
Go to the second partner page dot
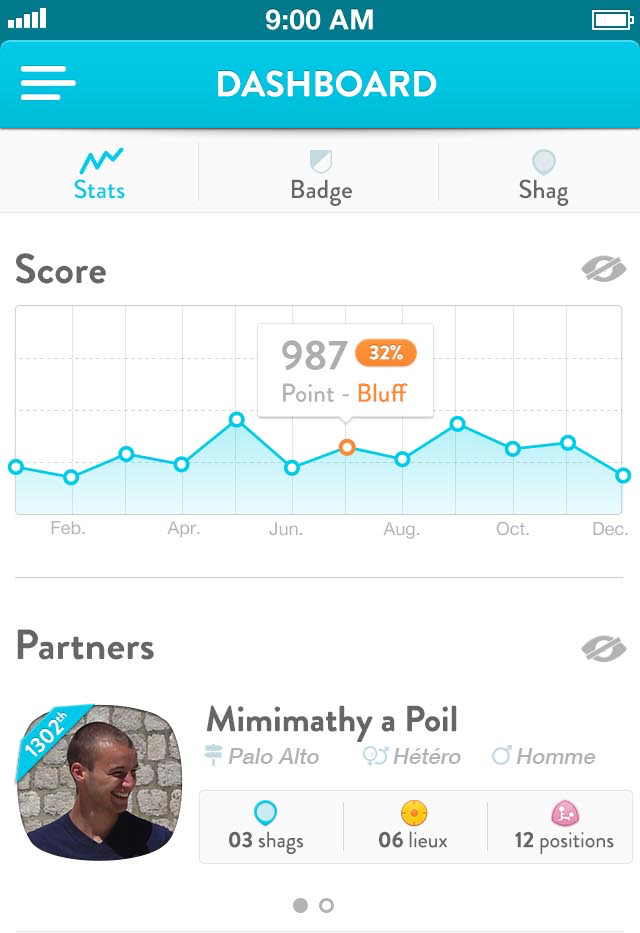point(326,905)
